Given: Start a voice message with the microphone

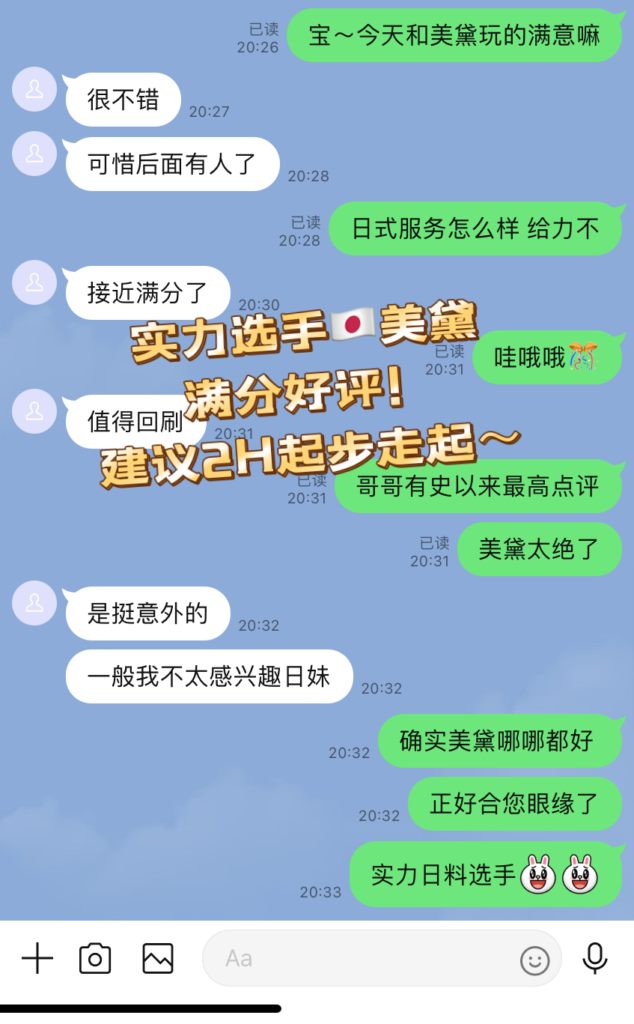Looking at the screenshot, I should (x=595, y=958).
